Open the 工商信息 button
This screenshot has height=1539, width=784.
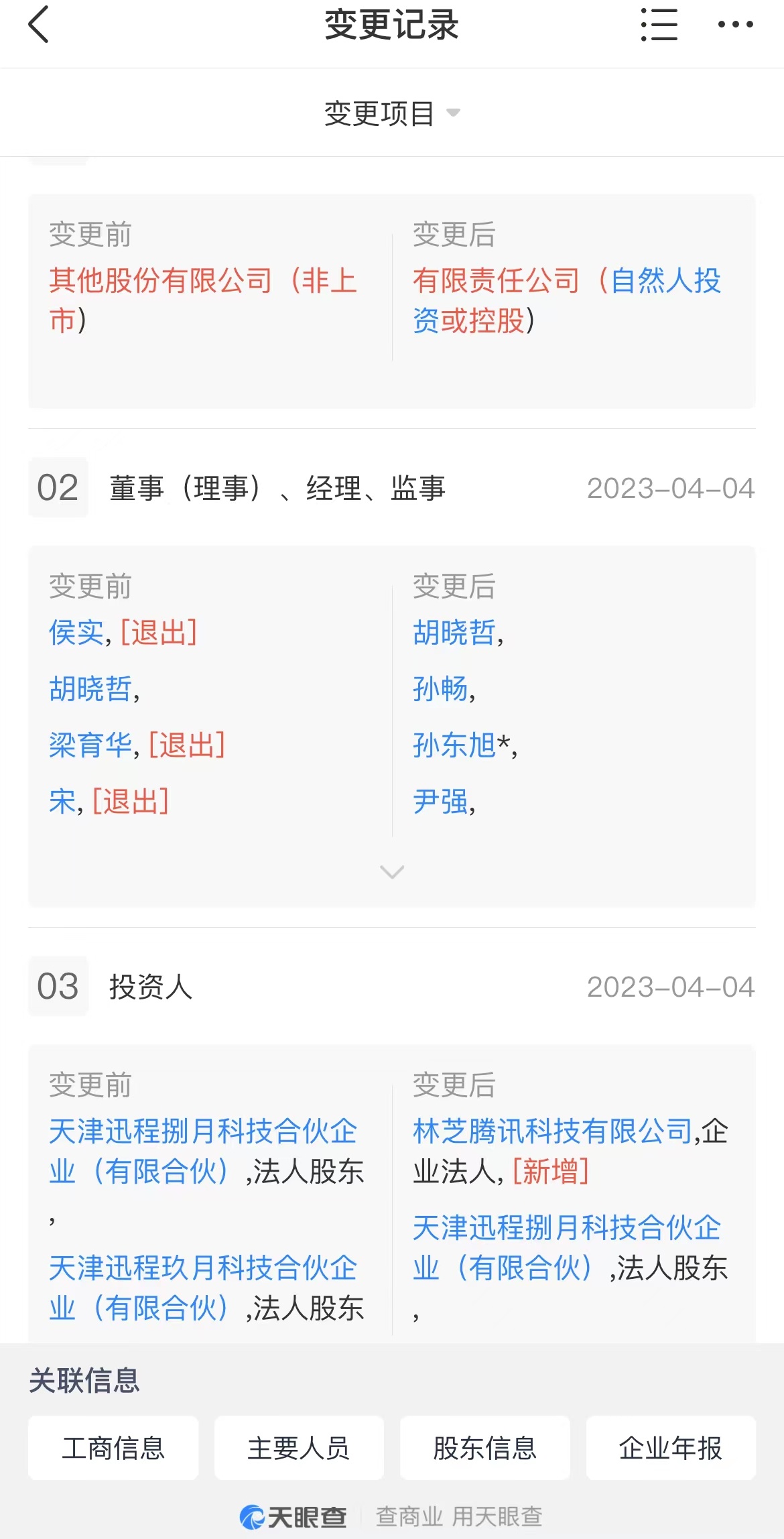(x=113, y=1448)
